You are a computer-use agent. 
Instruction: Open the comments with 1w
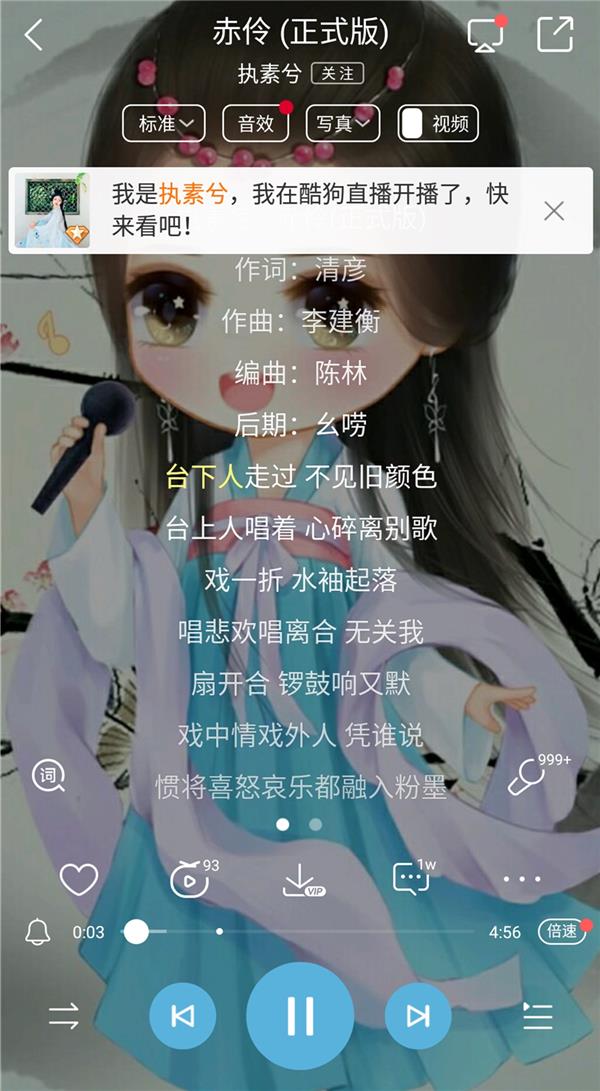coord(412,880)
